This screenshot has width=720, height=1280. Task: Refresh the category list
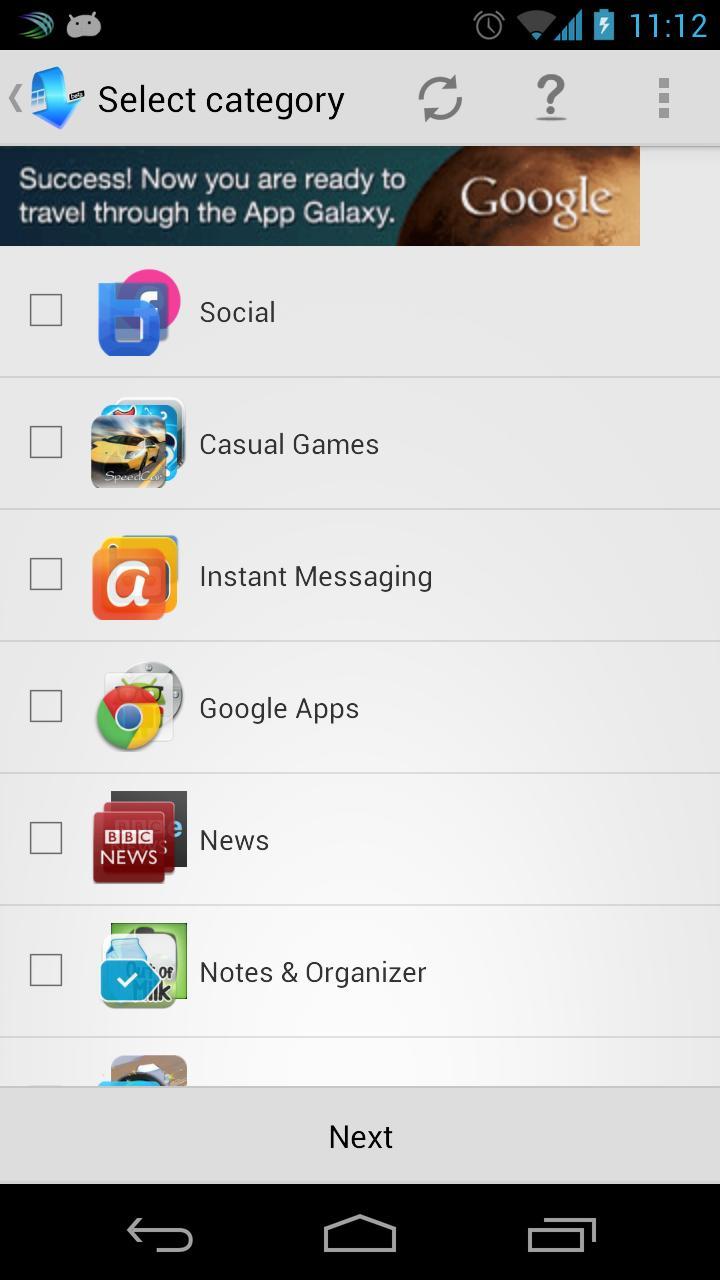point(440,99)
